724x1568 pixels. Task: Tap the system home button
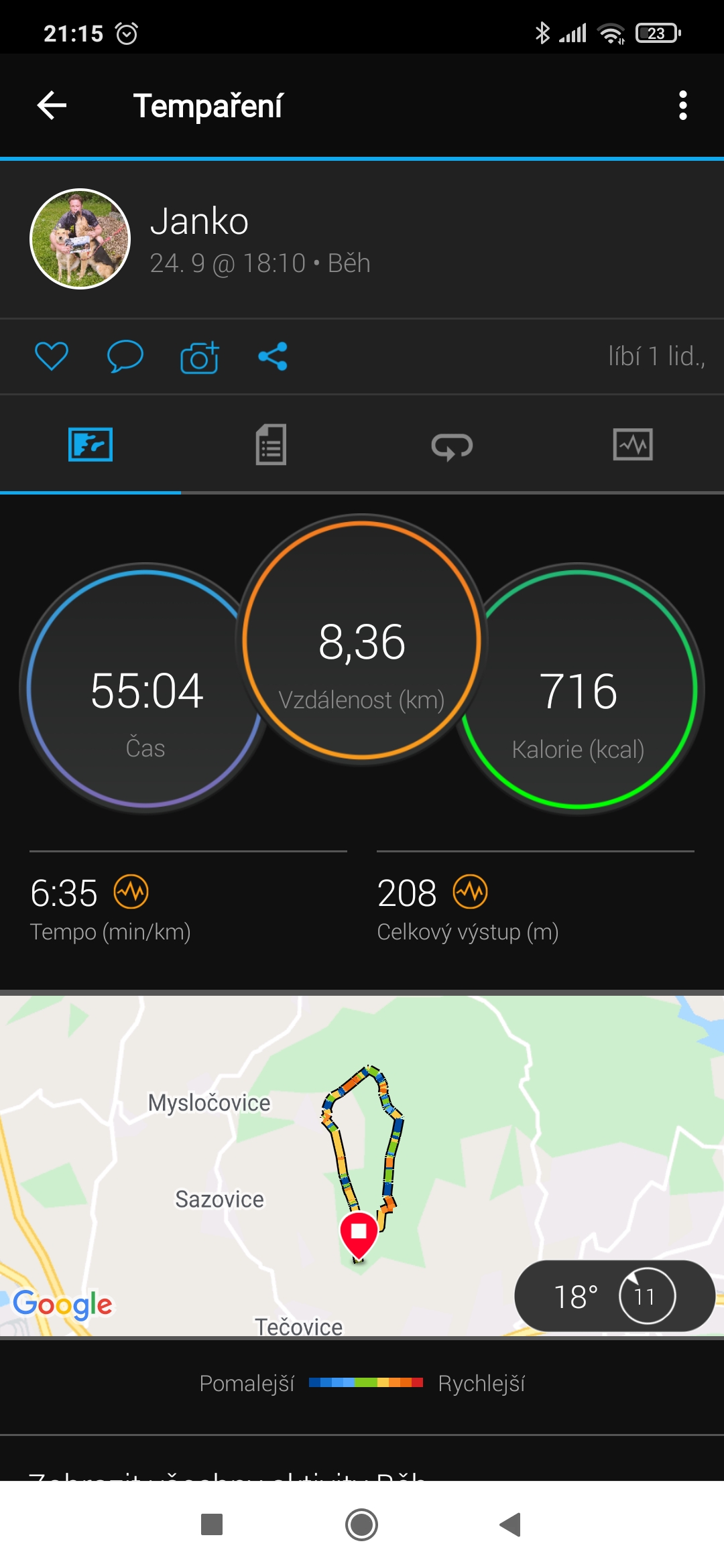coord(362,1525)
